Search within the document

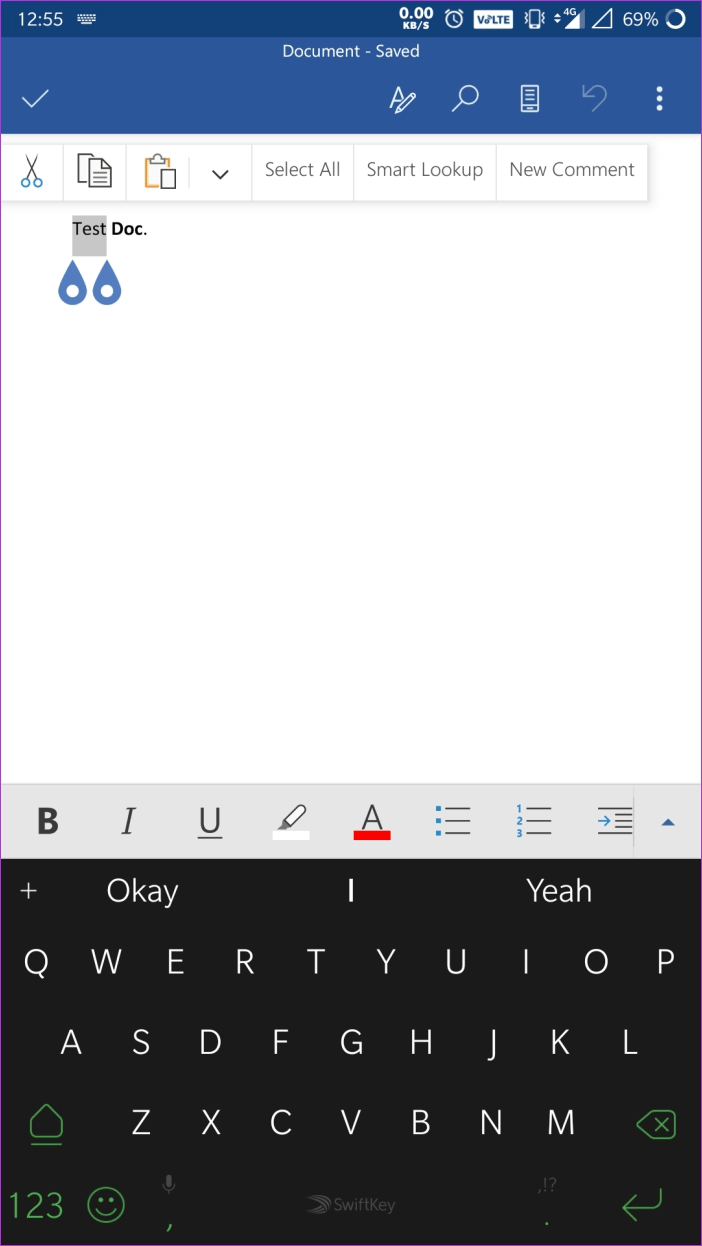tap(465, 98)
